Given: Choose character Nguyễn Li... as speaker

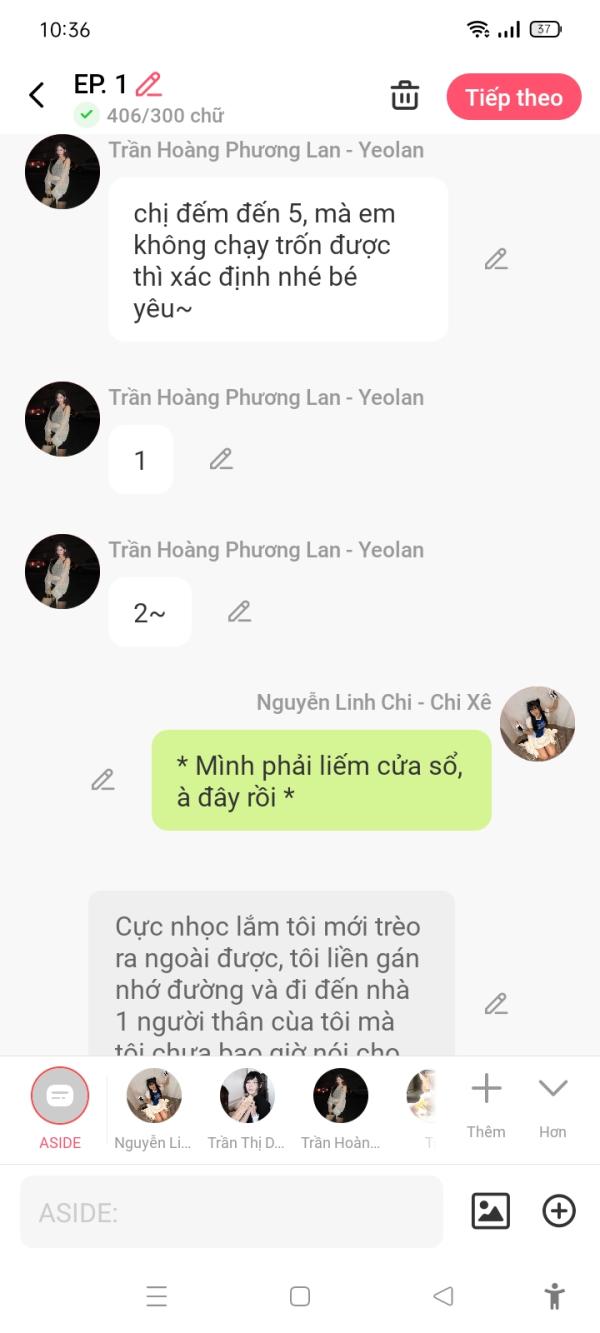Looking at the screenshot, I should (153, 1098).
